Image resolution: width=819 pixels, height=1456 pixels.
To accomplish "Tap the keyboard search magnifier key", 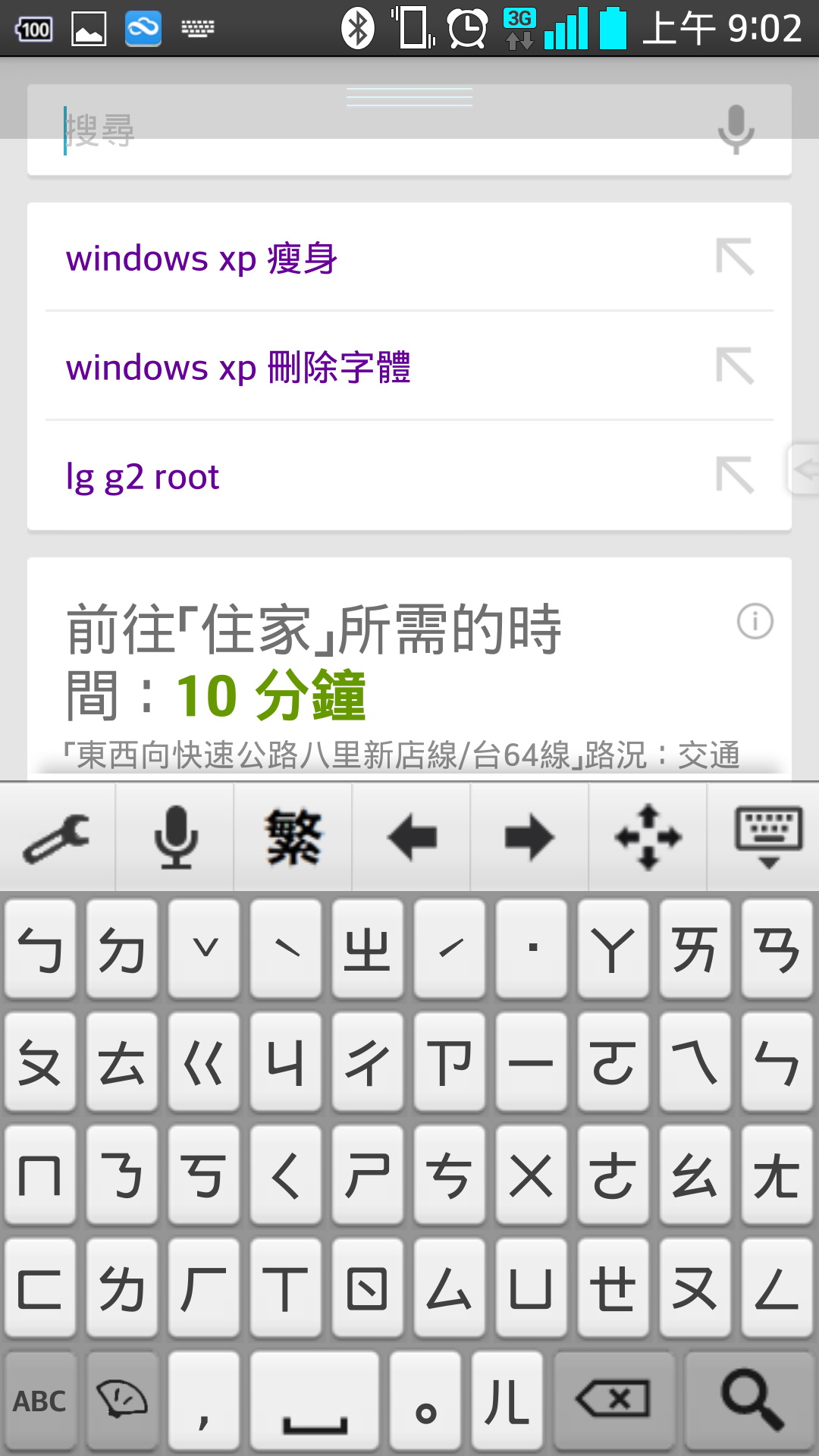I will pyautogui.click(x=751, y=1401).
